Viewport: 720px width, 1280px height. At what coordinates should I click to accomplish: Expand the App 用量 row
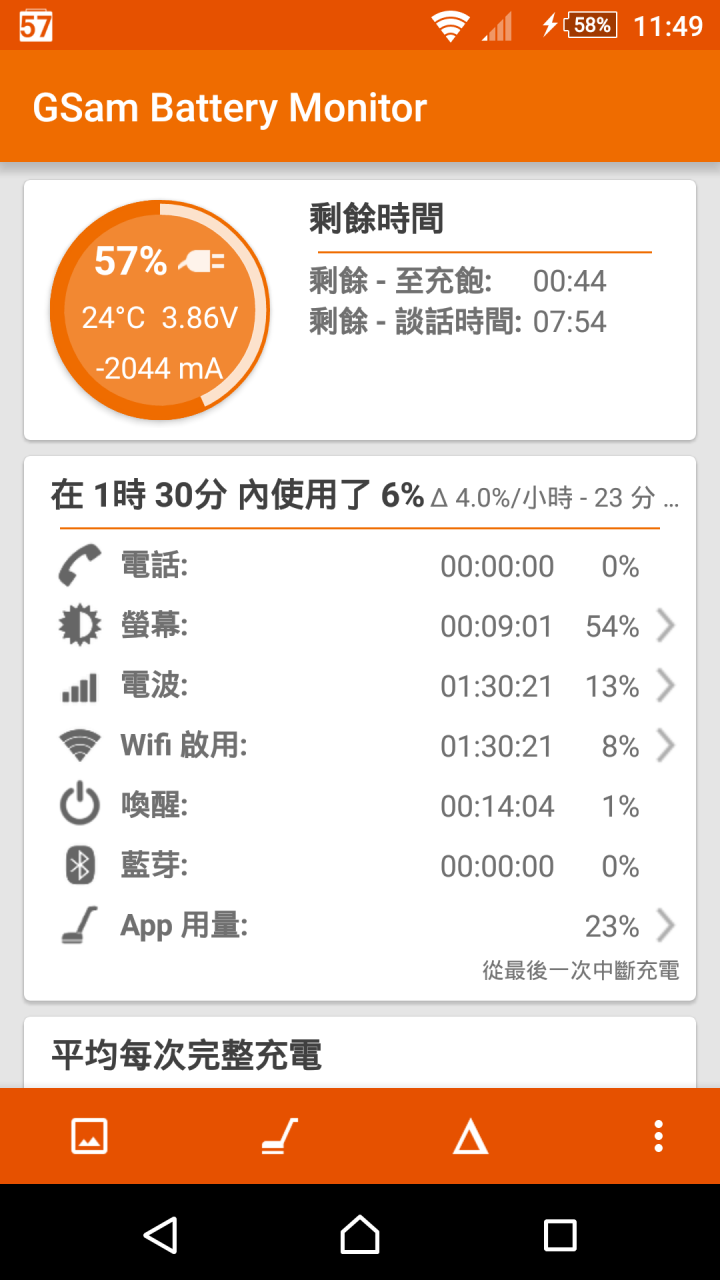[x=360, y=926]
